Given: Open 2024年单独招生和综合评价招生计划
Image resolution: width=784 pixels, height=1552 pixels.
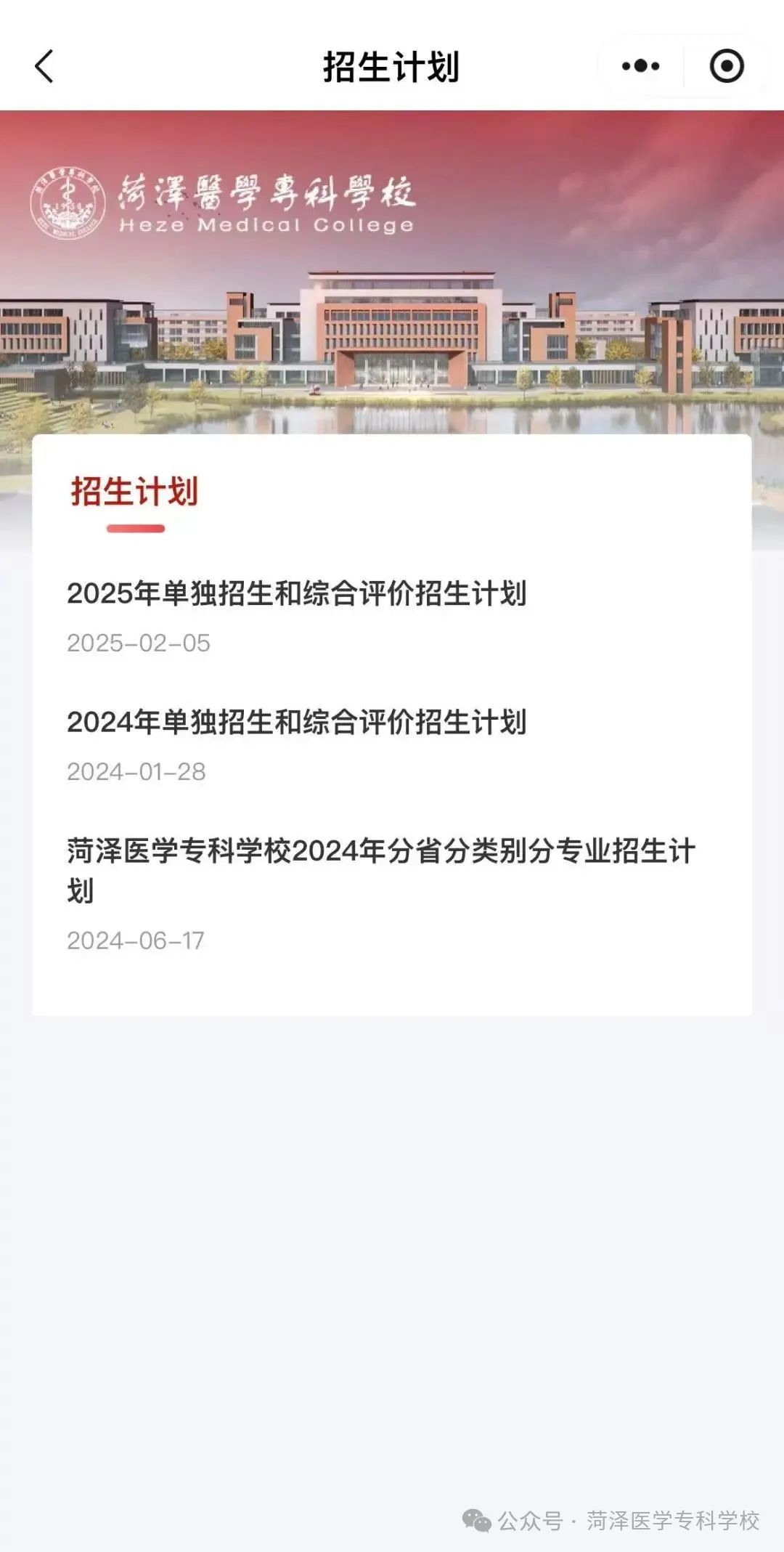Looking at the screenshot, I should (x=296, y=723).
